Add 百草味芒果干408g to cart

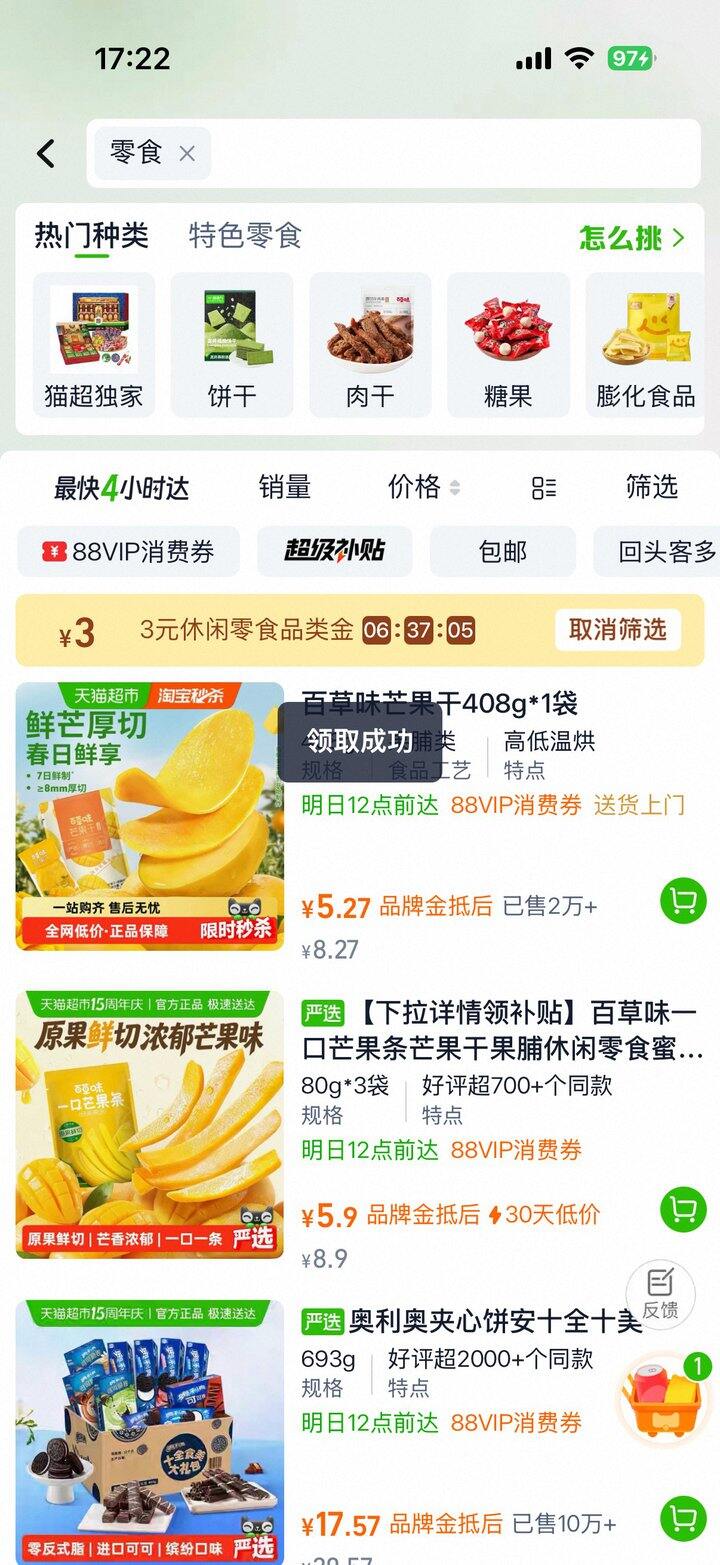click(683, 902)
